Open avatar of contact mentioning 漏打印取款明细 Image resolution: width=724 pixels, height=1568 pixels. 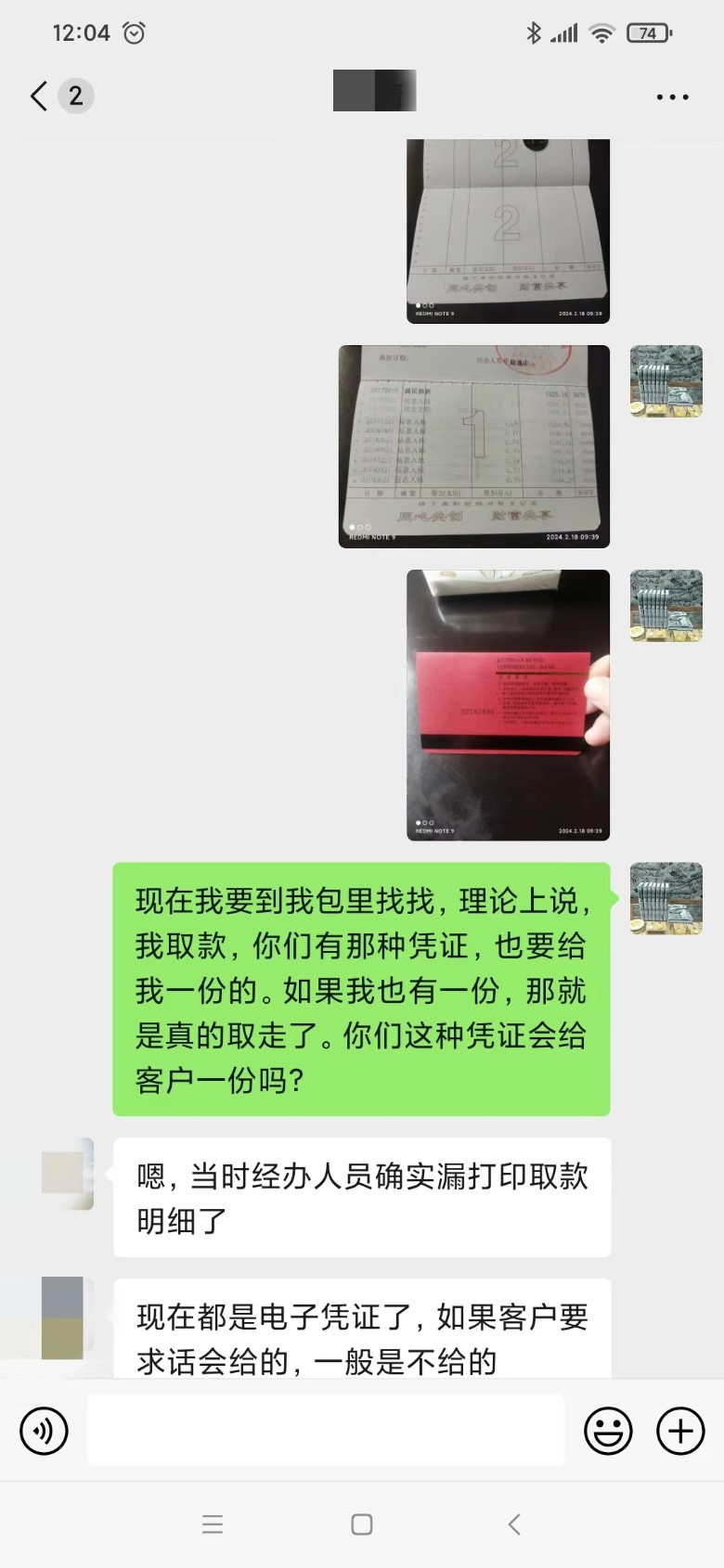coord(67,1174)
